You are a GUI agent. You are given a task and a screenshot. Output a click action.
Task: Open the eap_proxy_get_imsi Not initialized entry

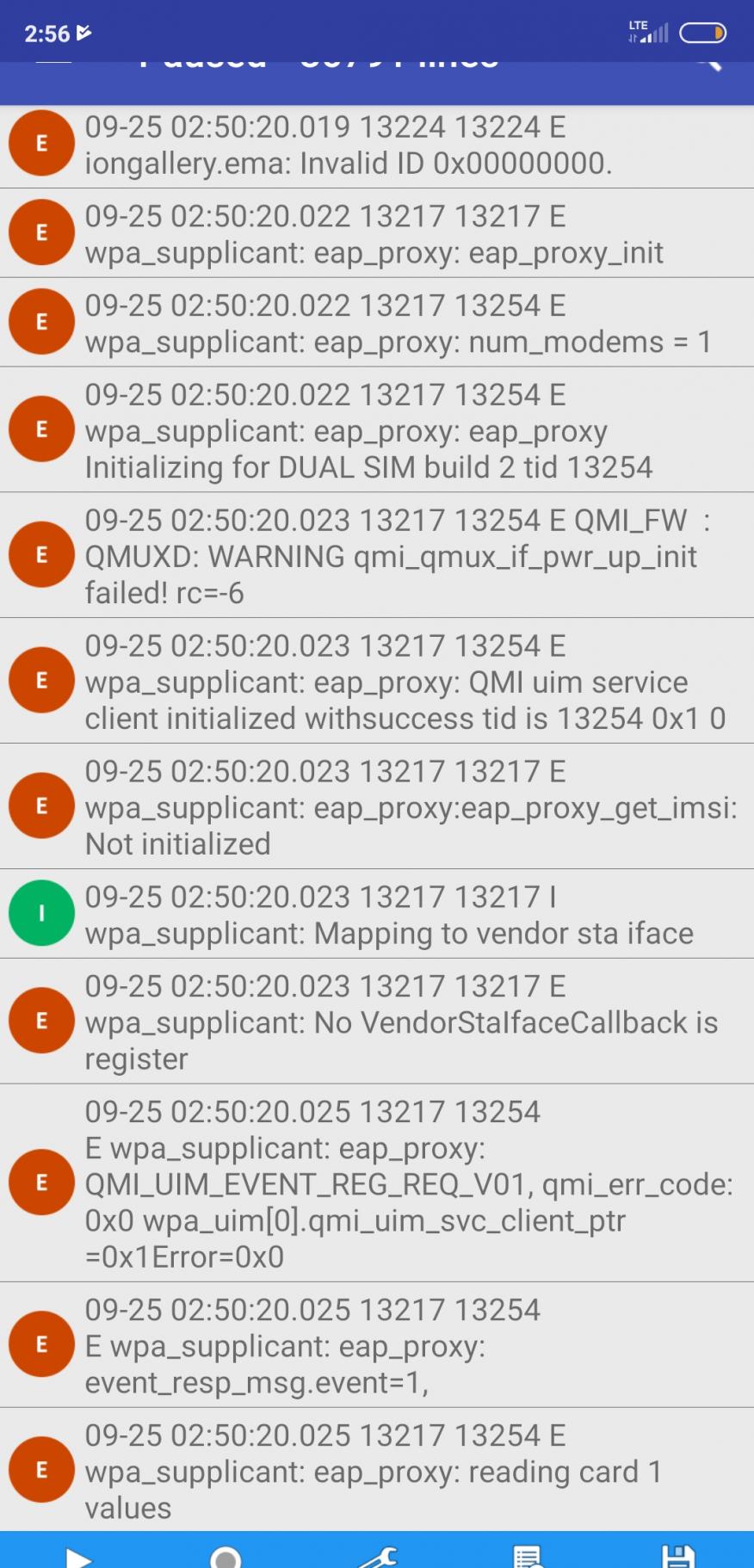click(377, 806)
